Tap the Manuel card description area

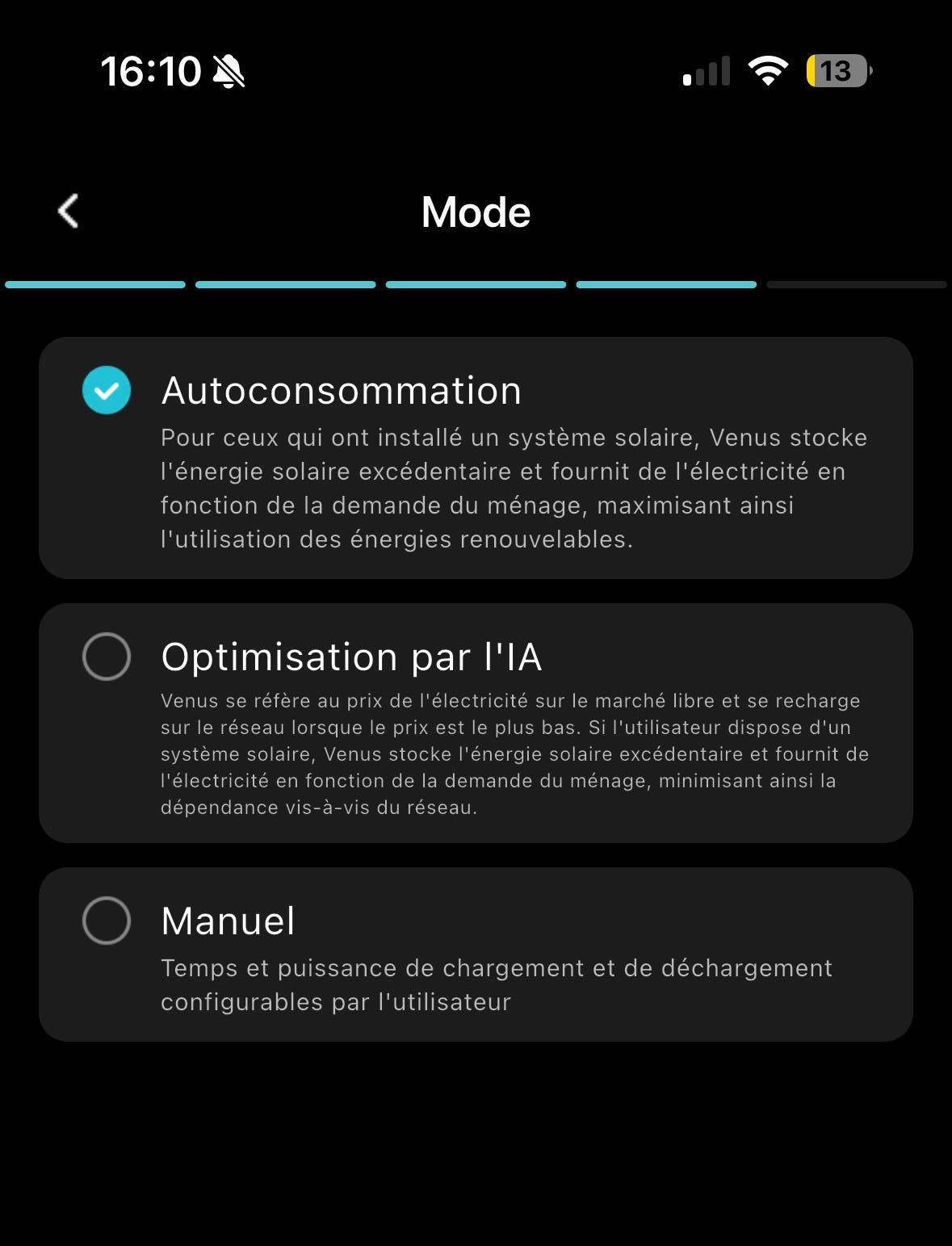(497, 985)
